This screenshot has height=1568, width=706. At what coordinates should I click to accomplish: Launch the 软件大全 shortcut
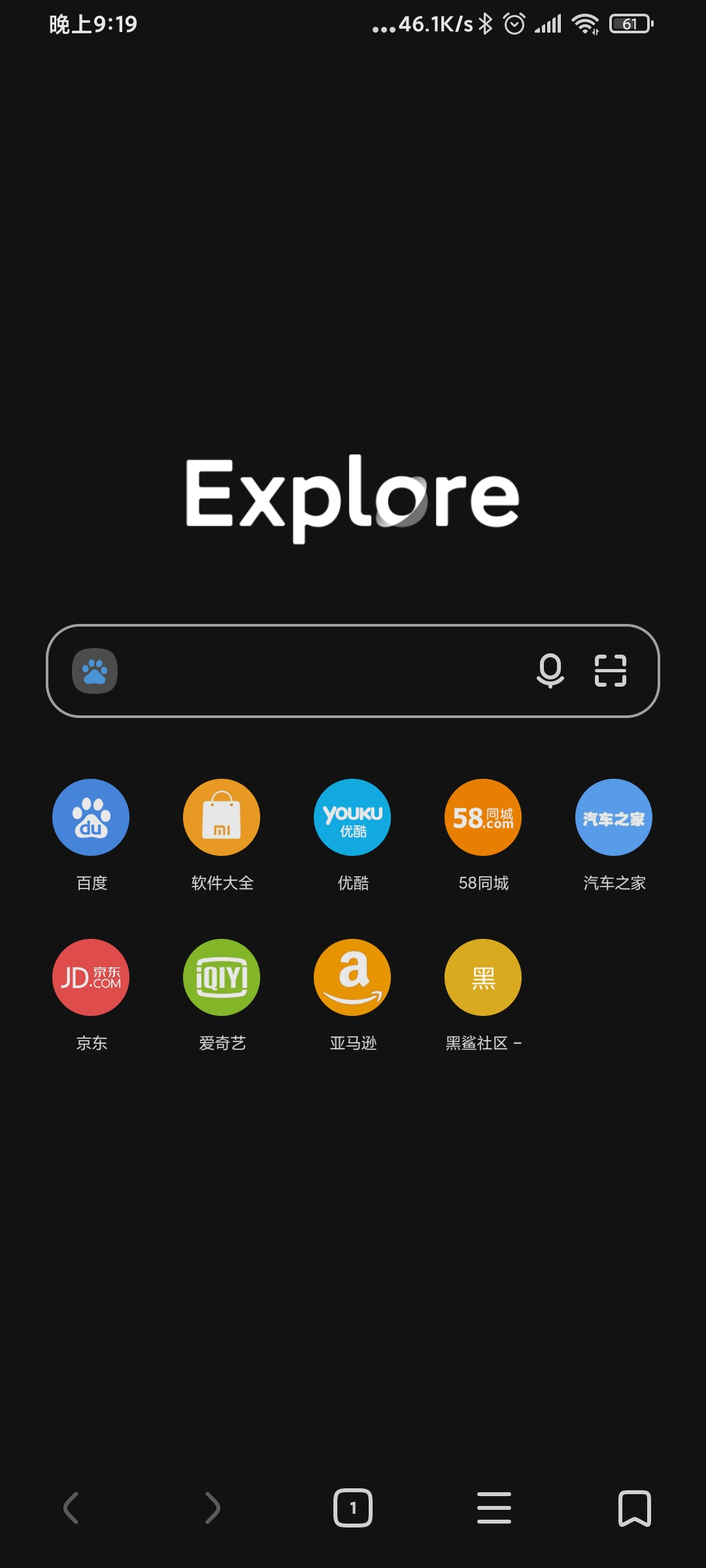222,817
